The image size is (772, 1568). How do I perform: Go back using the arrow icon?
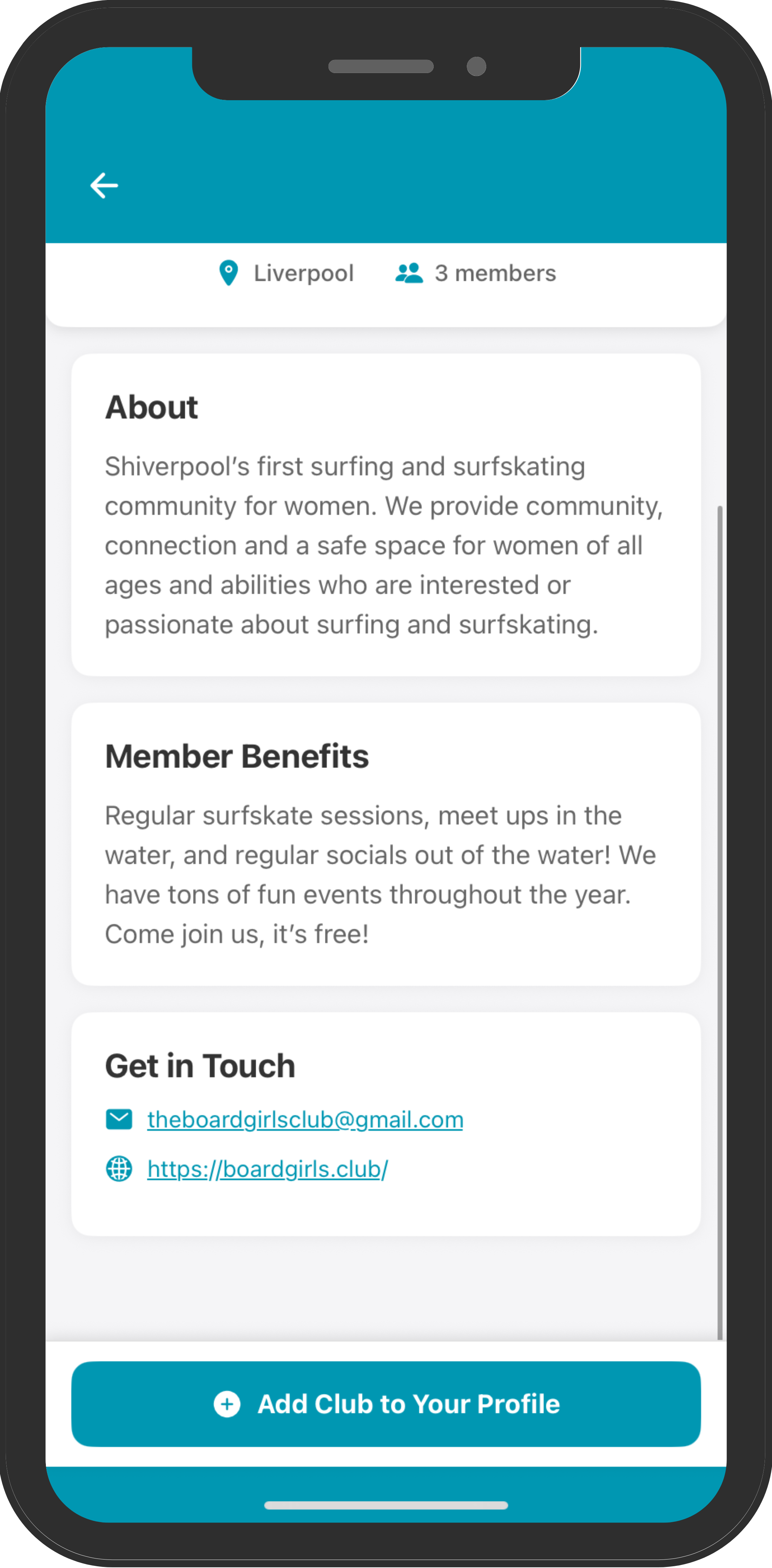[x=104, y=186]
